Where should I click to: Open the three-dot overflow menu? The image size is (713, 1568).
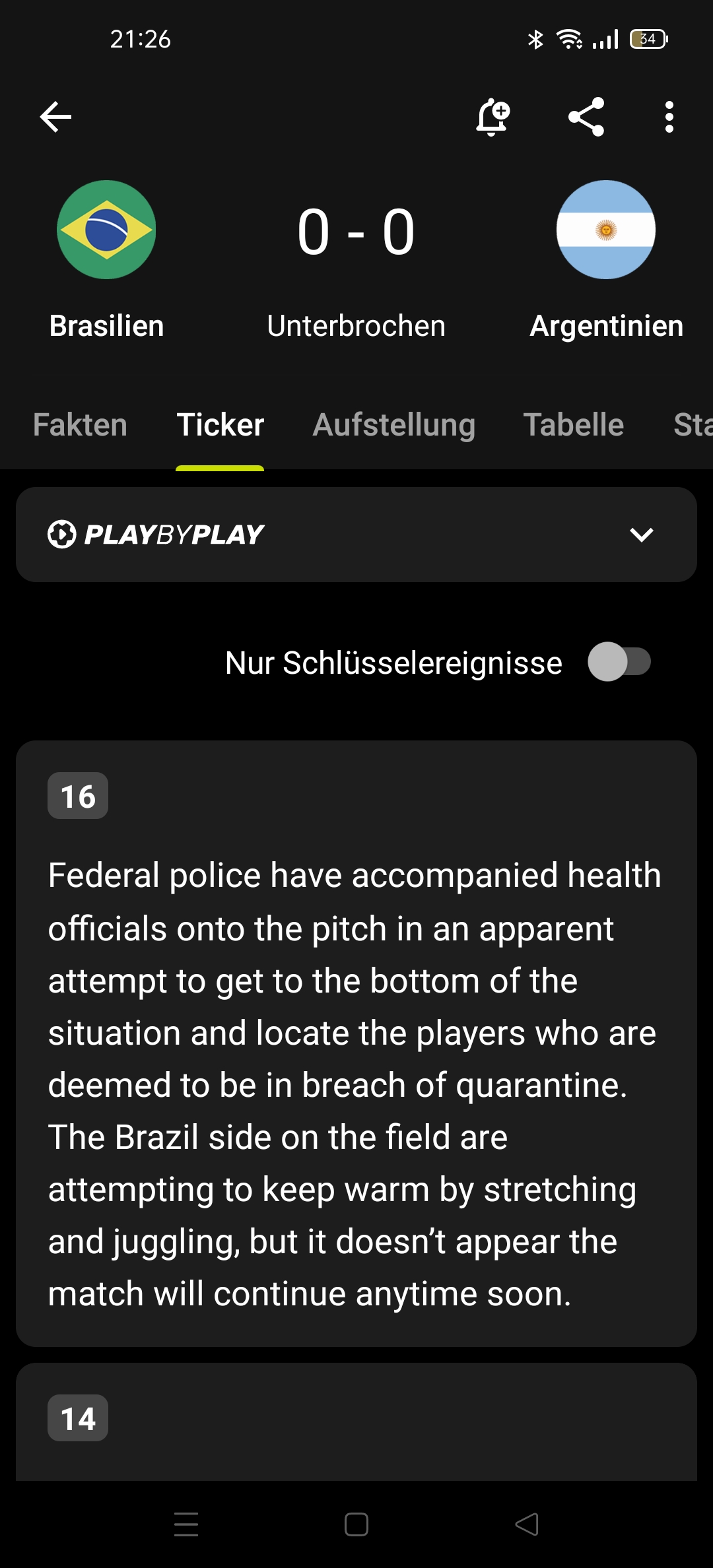[x=669, y=117]
